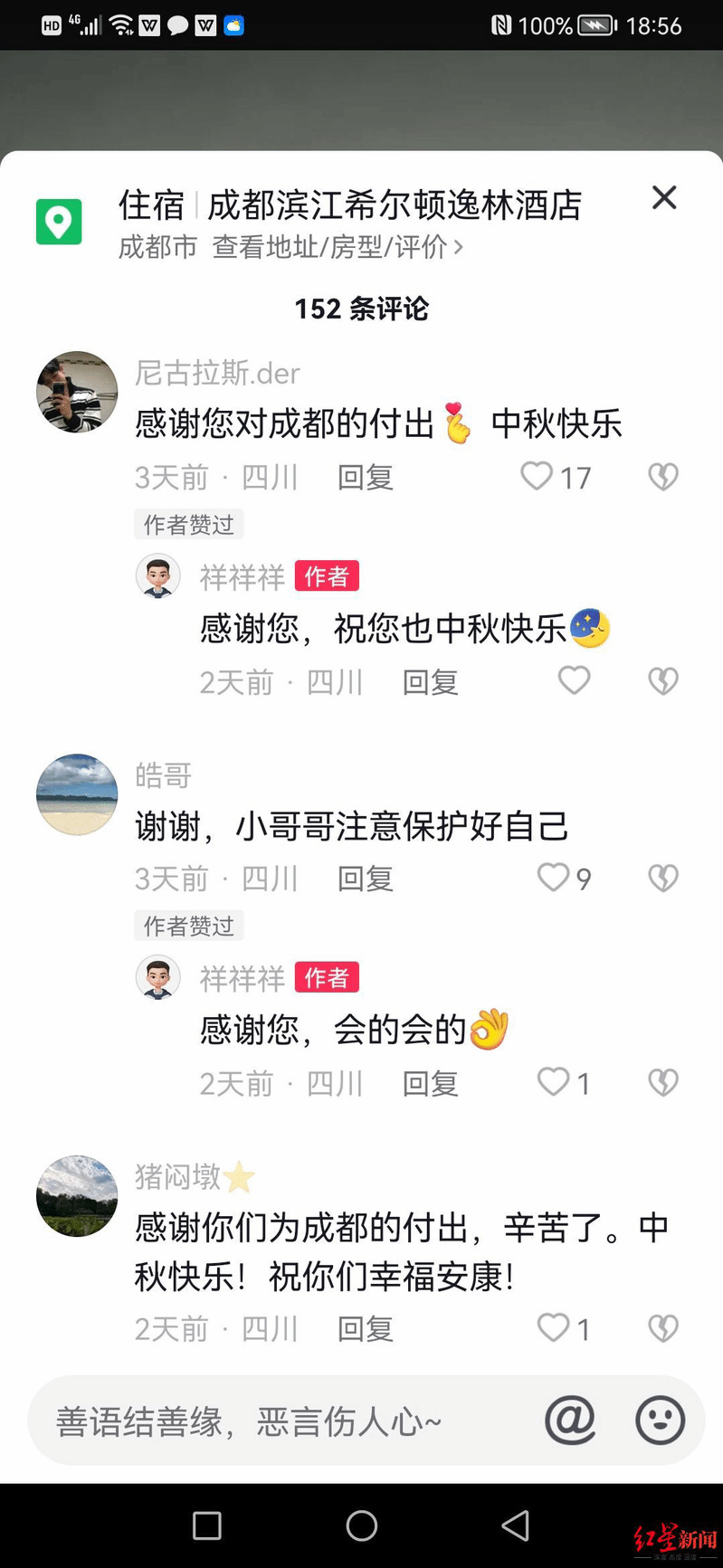Viewport: 723px width, 1568px height.
Task: Open 尼古拉斯.der's profile avatar
Action: 77,393
